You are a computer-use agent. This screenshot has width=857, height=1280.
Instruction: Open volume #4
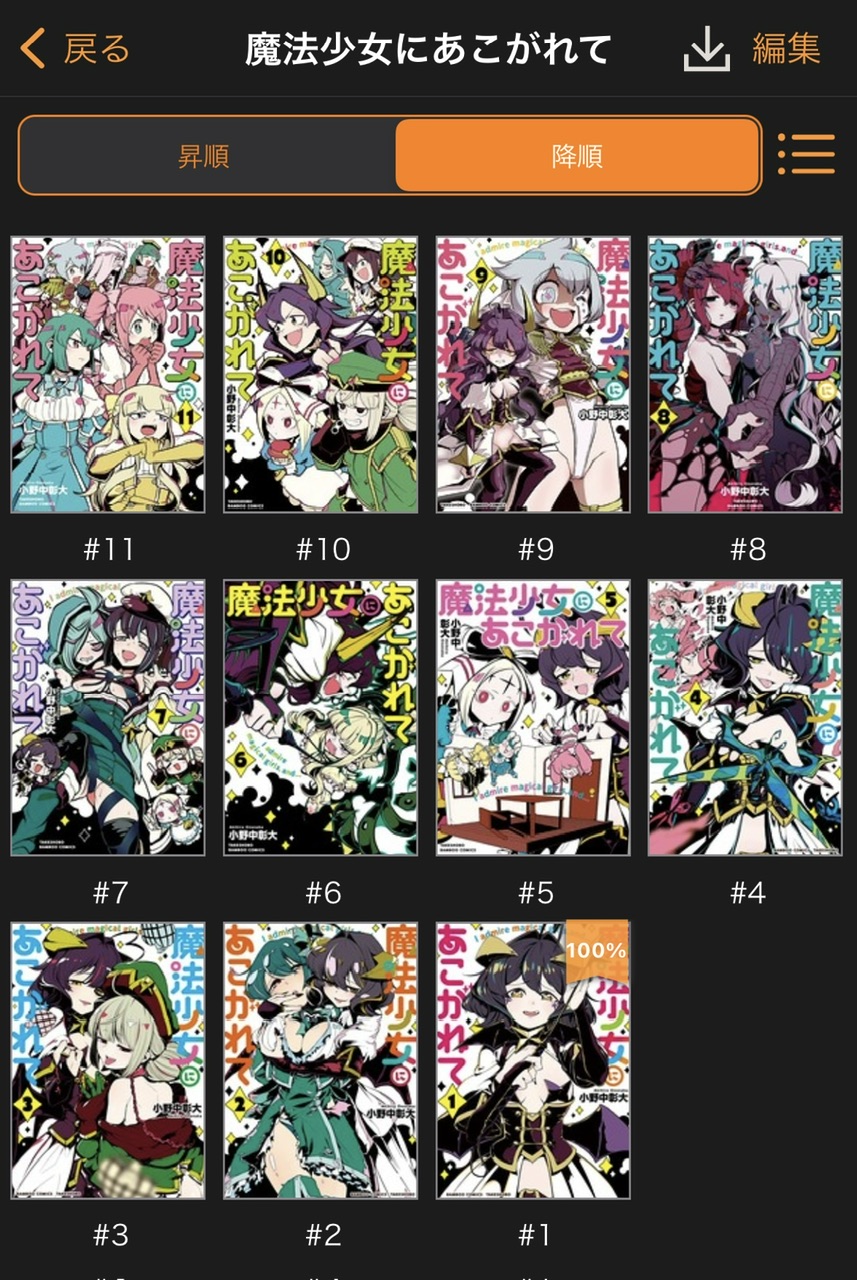(x=745, y=718)
